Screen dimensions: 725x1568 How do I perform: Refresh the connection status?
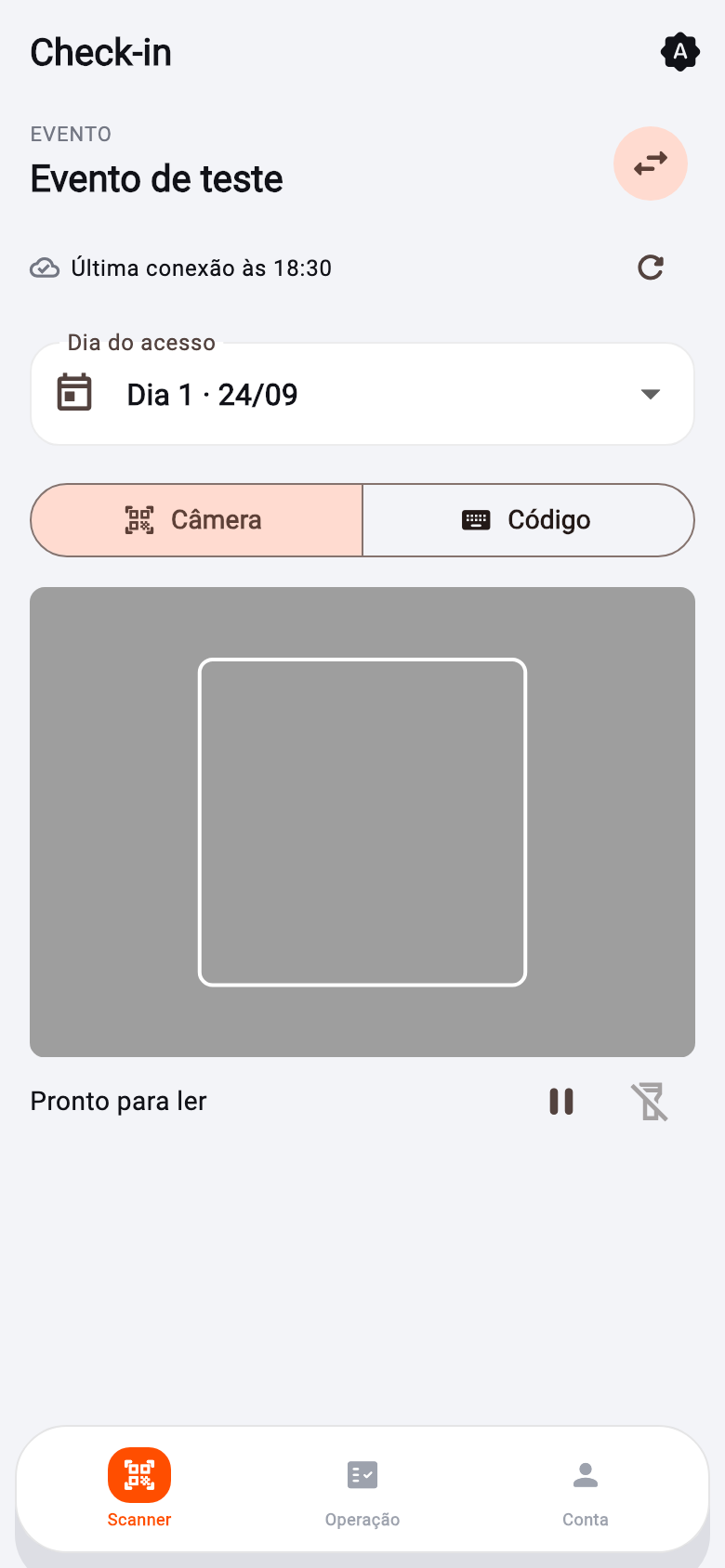(651, 268)
